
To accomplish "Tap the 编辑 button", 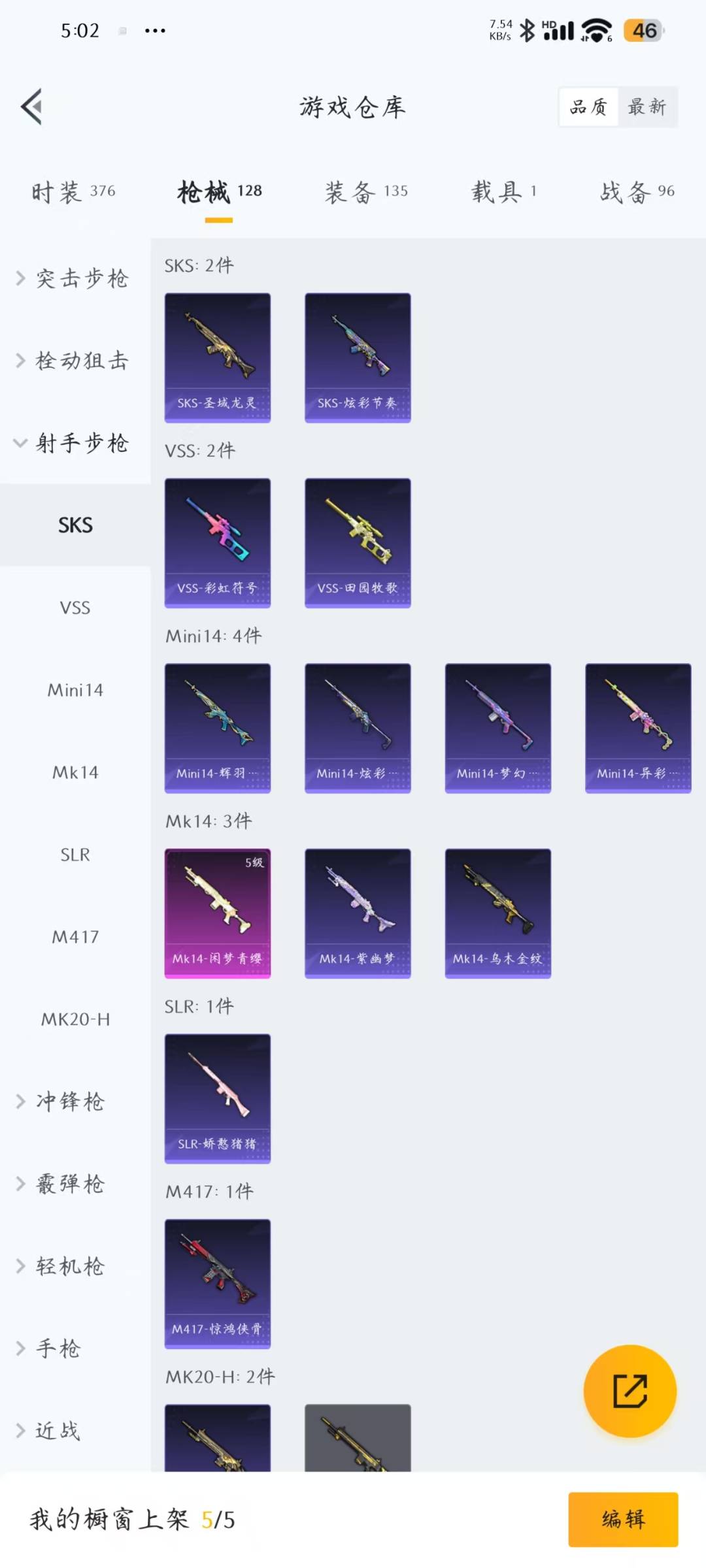I will (x=622, y=1519).
